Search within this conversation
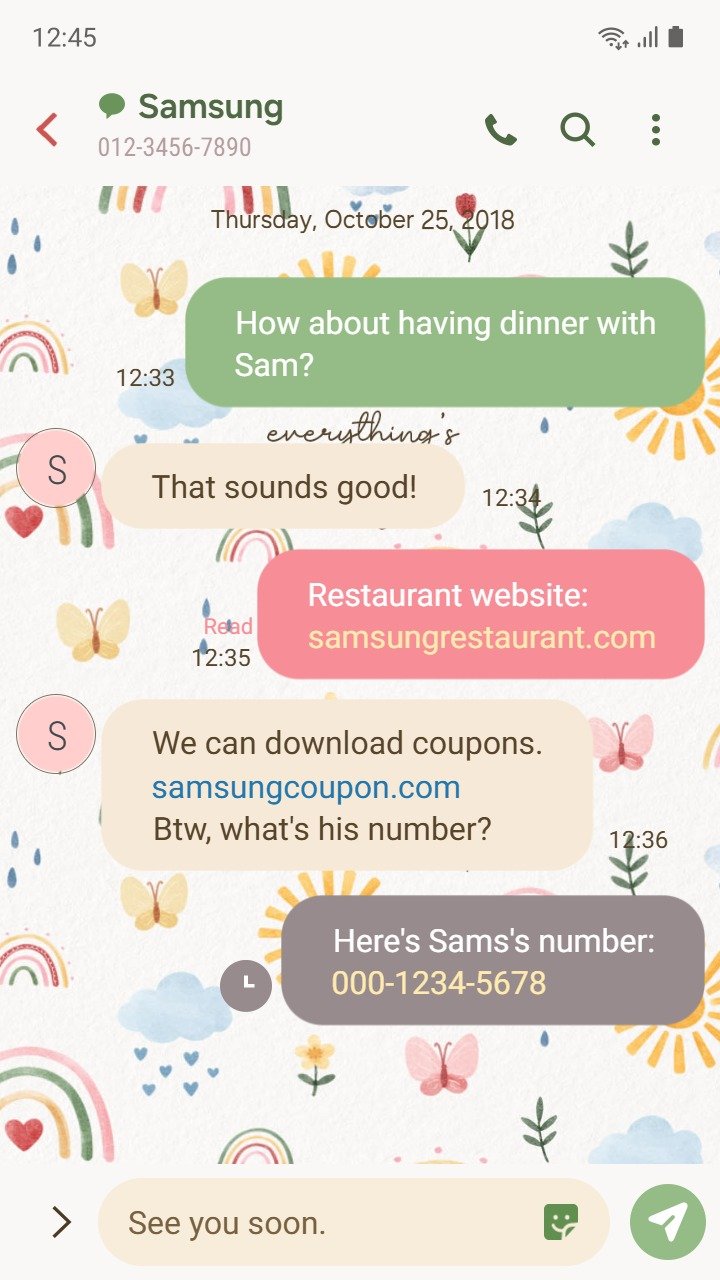This screenshot has width=720, height=1280. coord(577,130)
